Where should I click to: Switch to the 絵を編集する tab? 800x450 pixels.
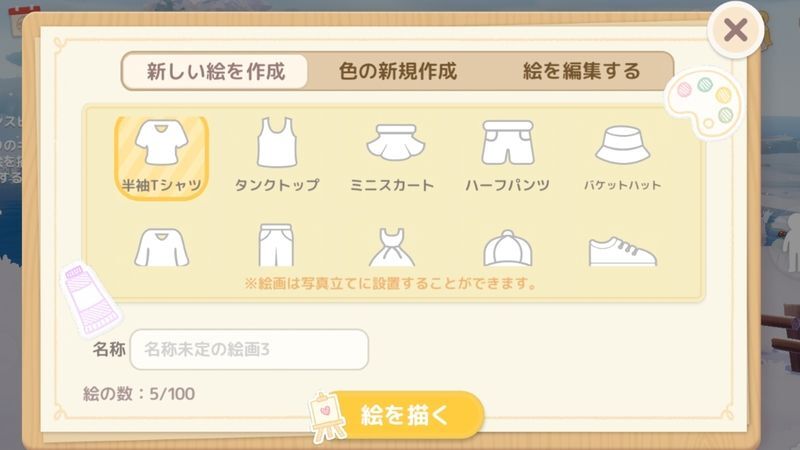tap(581, 72)
